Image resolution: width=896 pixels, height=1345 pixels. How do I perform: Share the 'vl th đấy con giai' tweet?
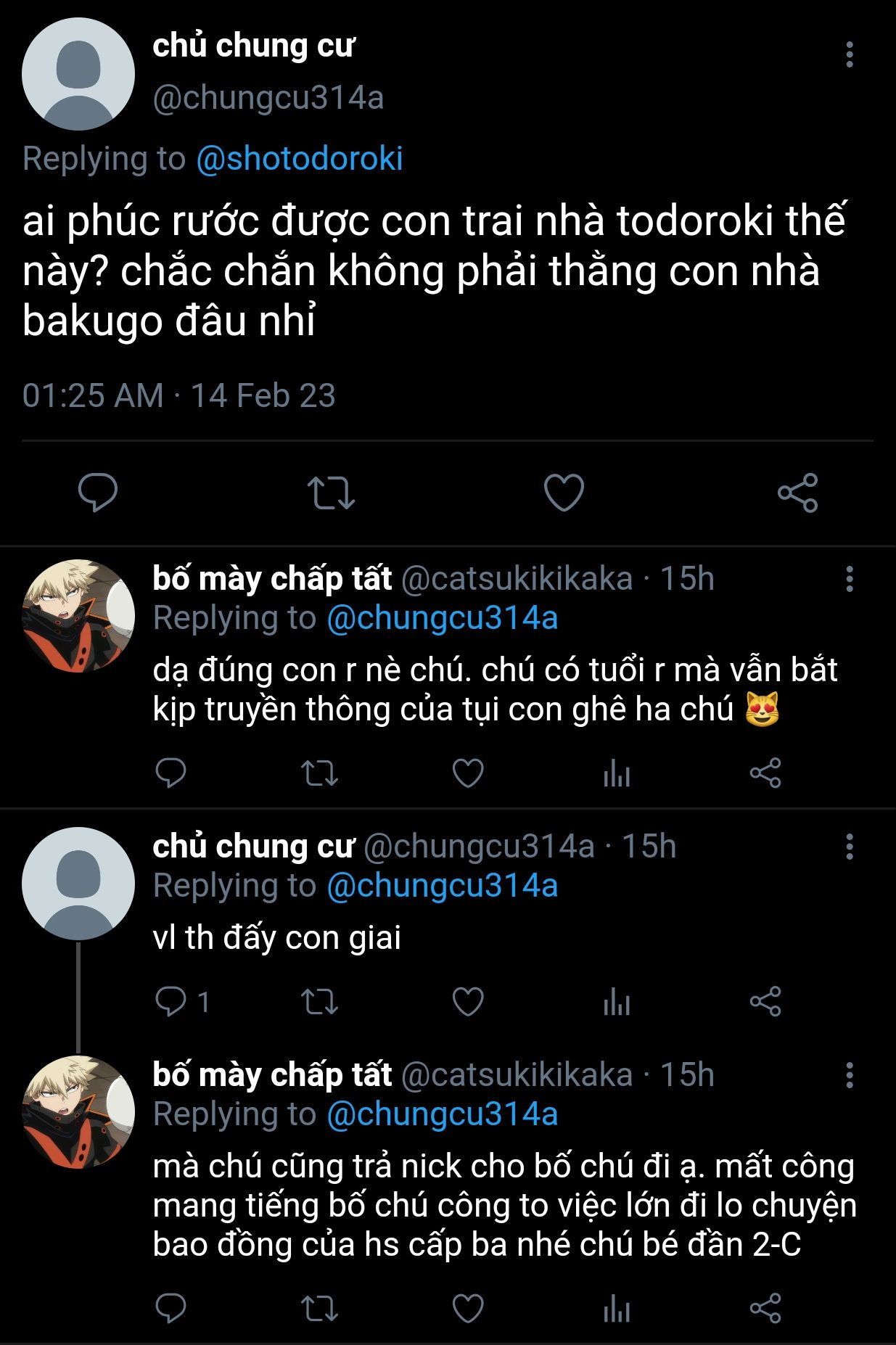coord(765,1002)
